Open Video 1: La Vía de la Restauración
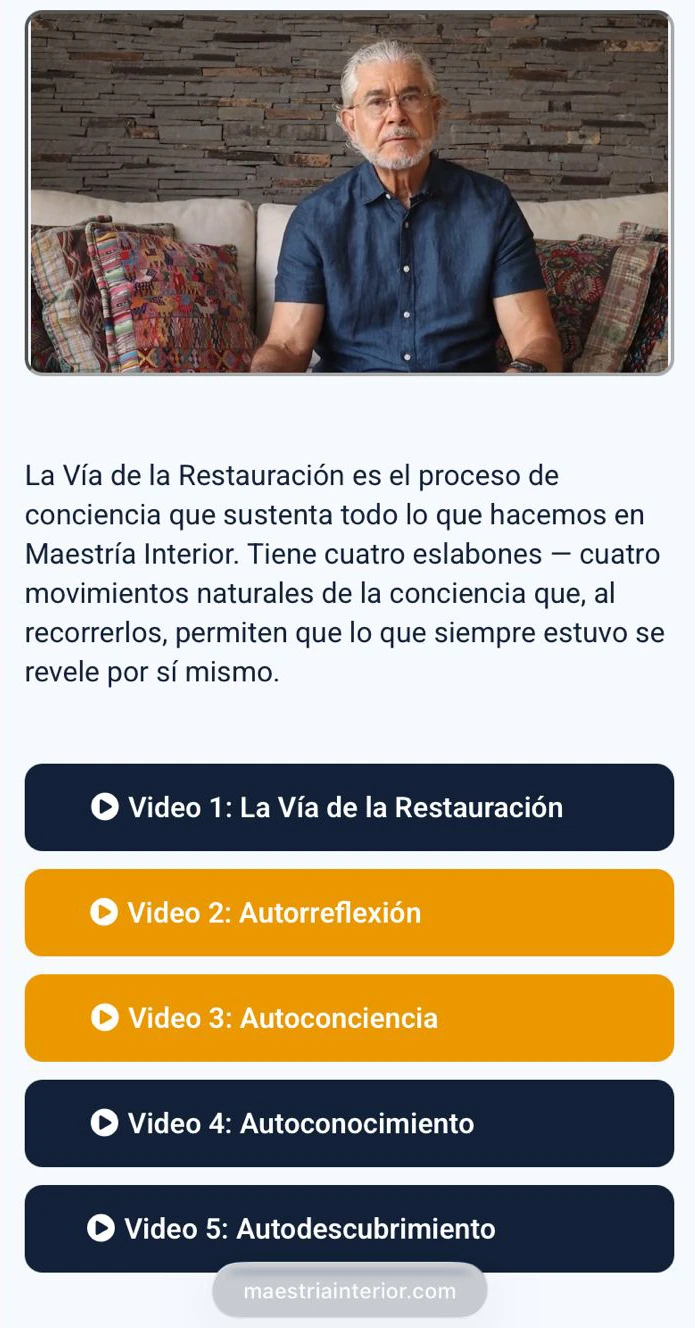695x1328 pixels. point(349,807)
